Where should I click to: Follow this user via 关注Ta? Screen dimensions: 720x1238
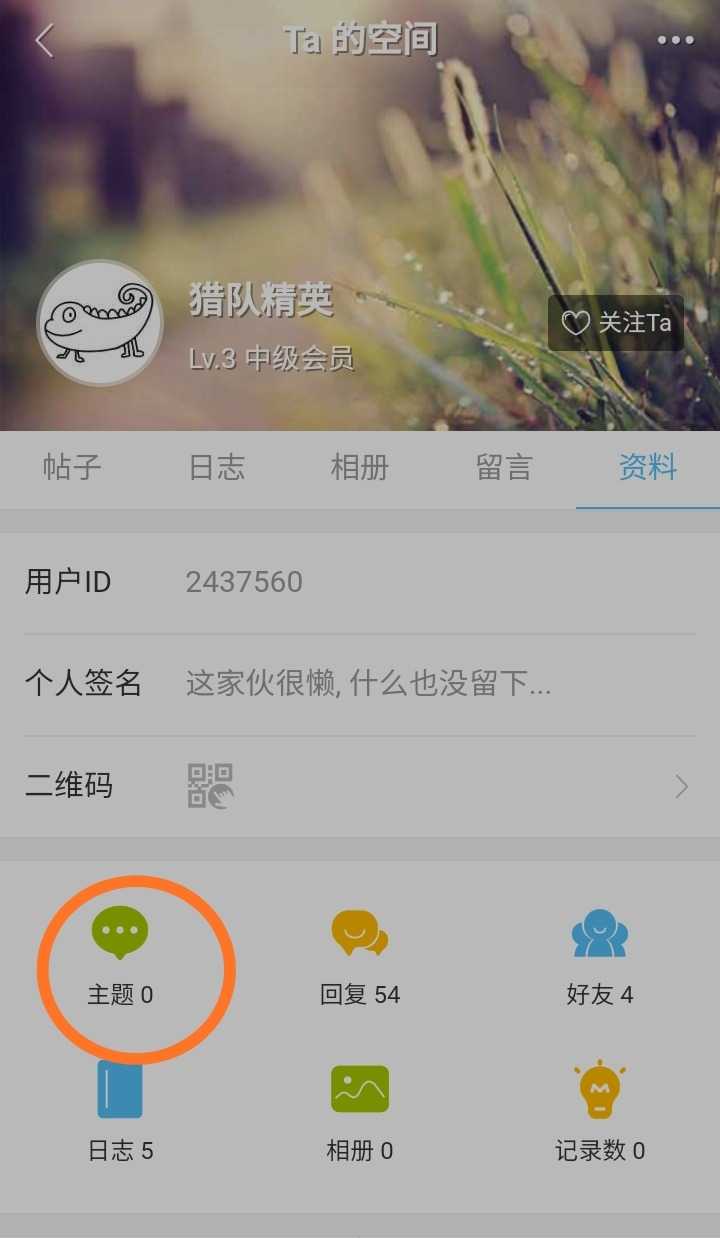[616, 323]
